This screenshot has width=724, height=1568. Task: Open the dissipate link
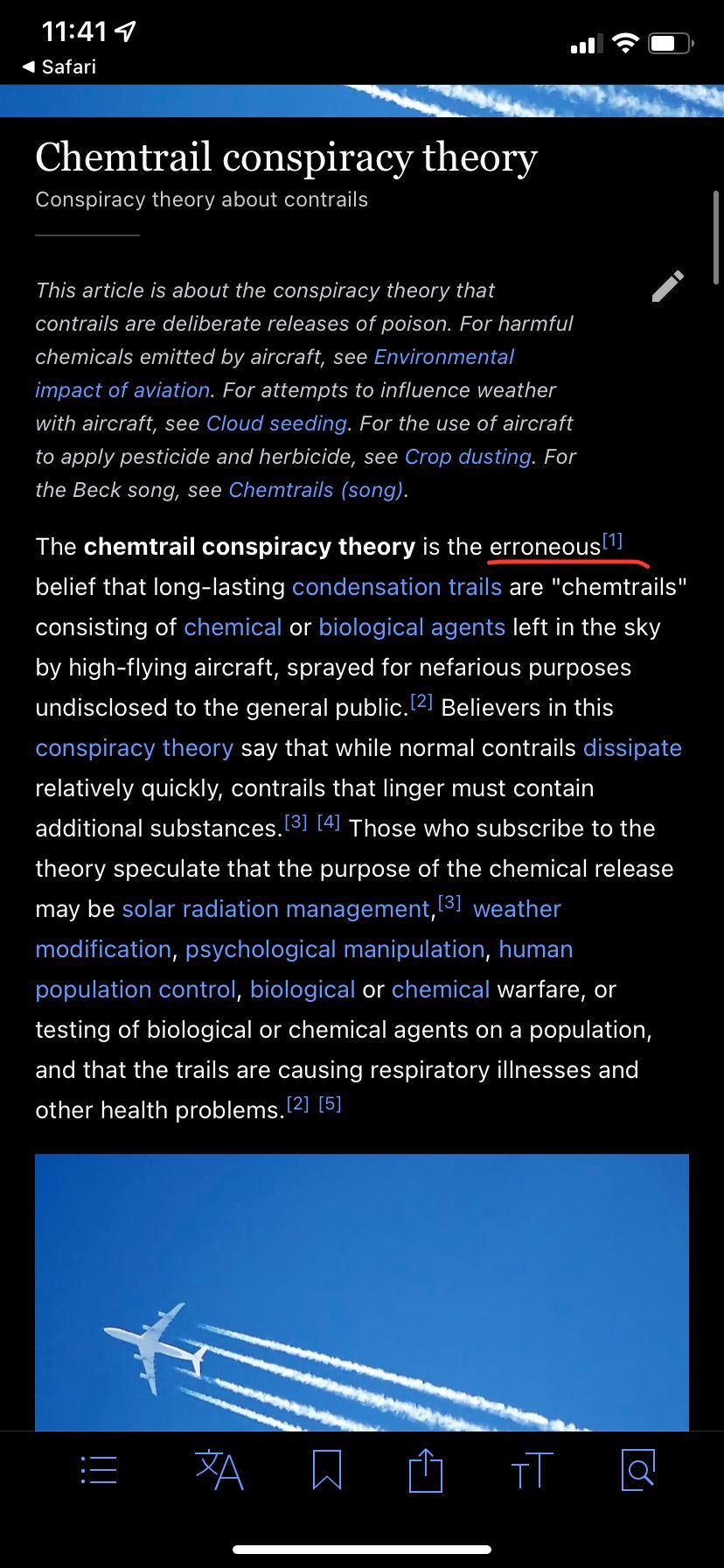pyautogui.click(x=632, y=747)
